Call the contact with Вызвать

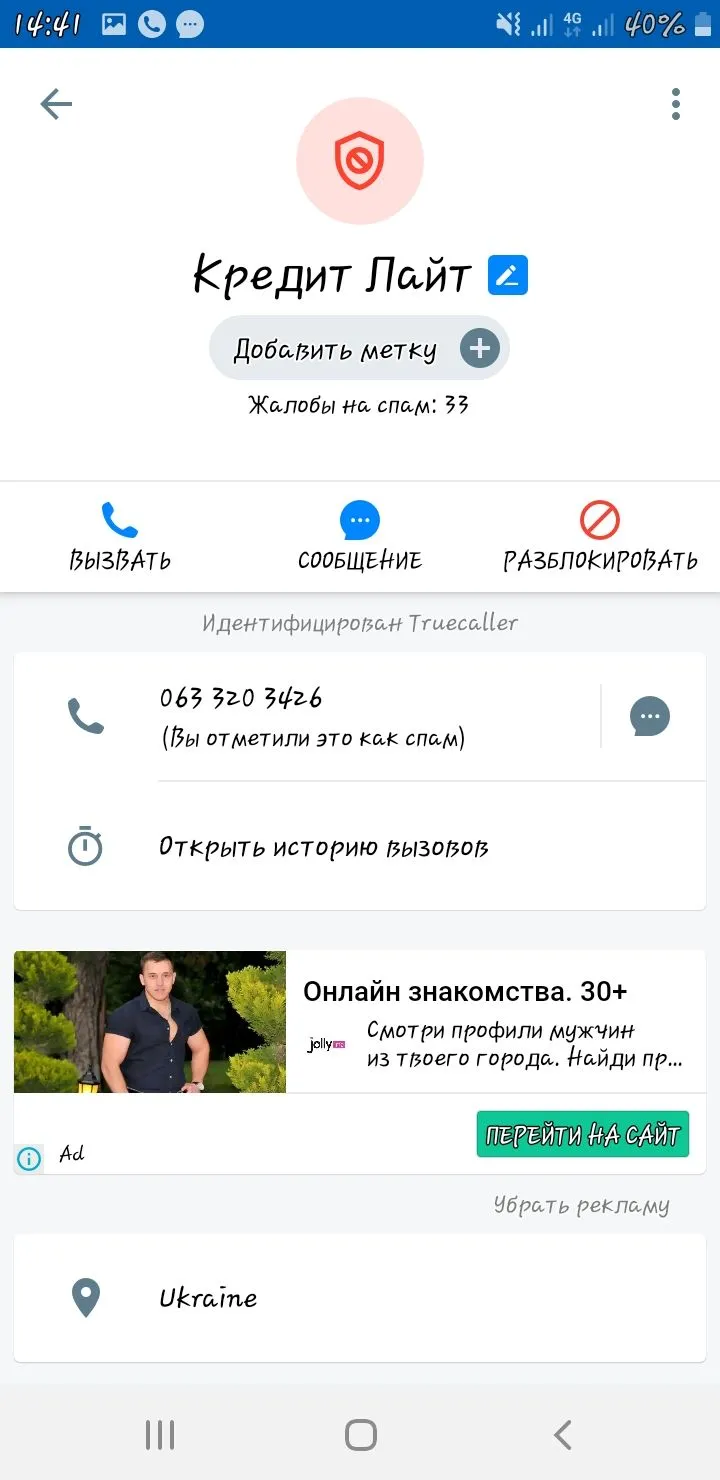(x=120, y=537)
